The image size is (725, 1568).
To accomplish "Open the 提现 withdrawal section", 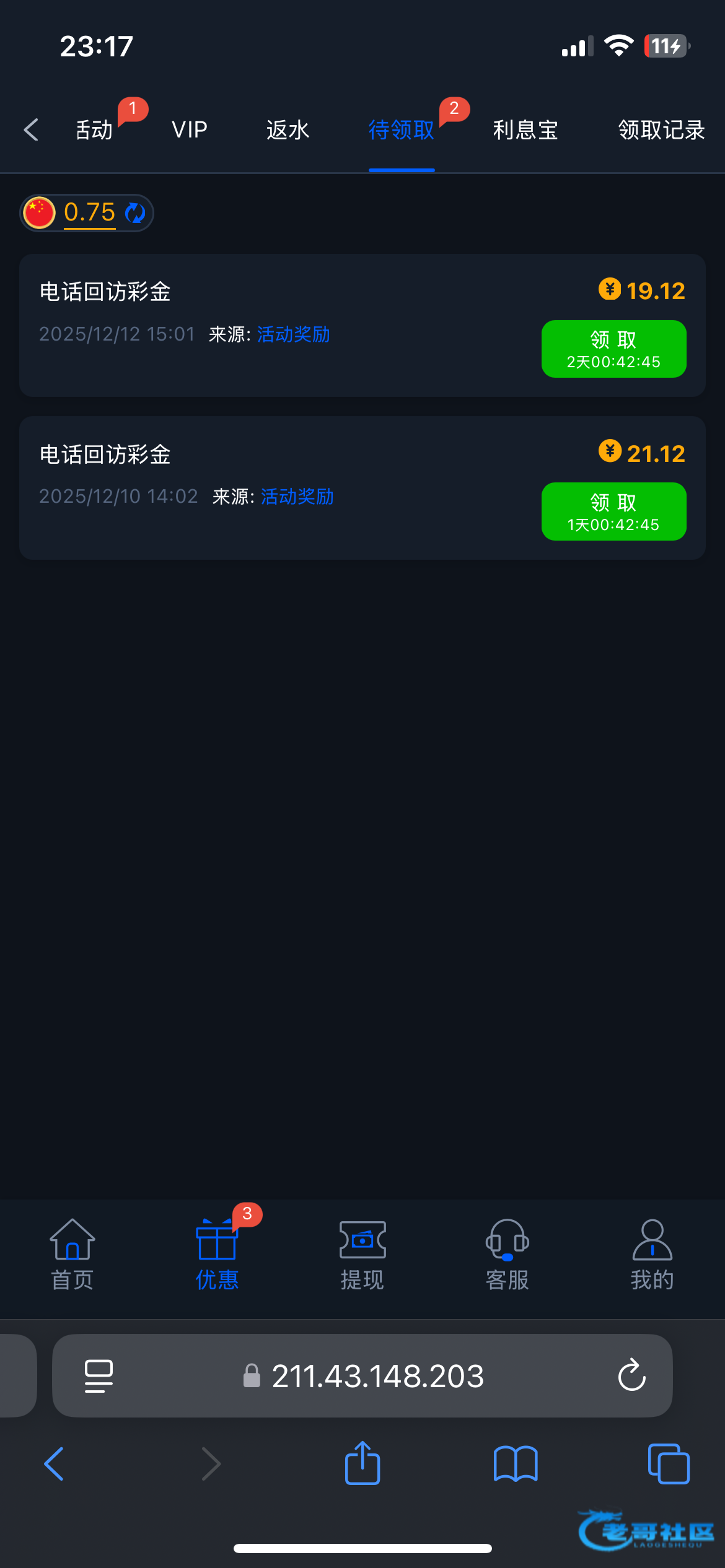I will [x=362, y=1255].
